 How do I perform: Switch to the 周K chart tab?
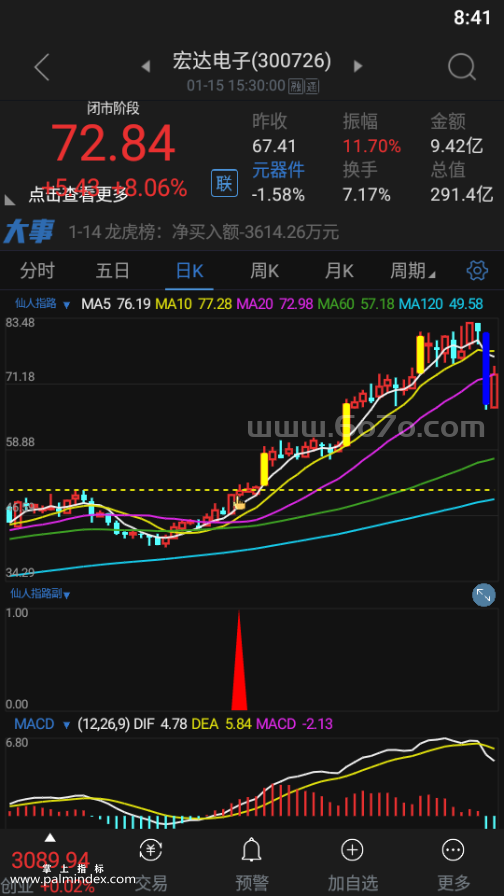264,270
